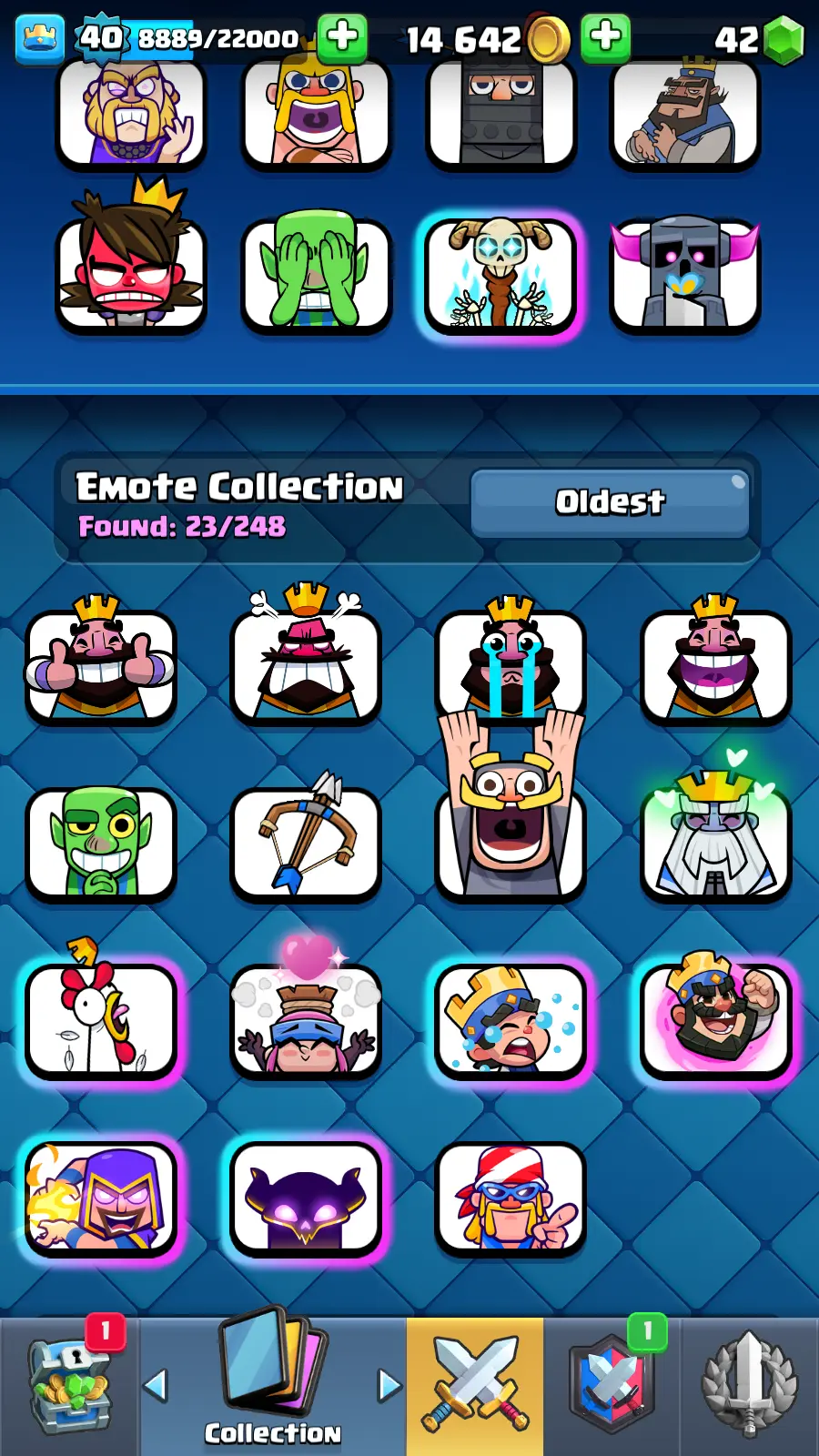Tap the right arrow beside Collection
Image resolution: width=819 pixels, height=1456 pixels.
389,1385
